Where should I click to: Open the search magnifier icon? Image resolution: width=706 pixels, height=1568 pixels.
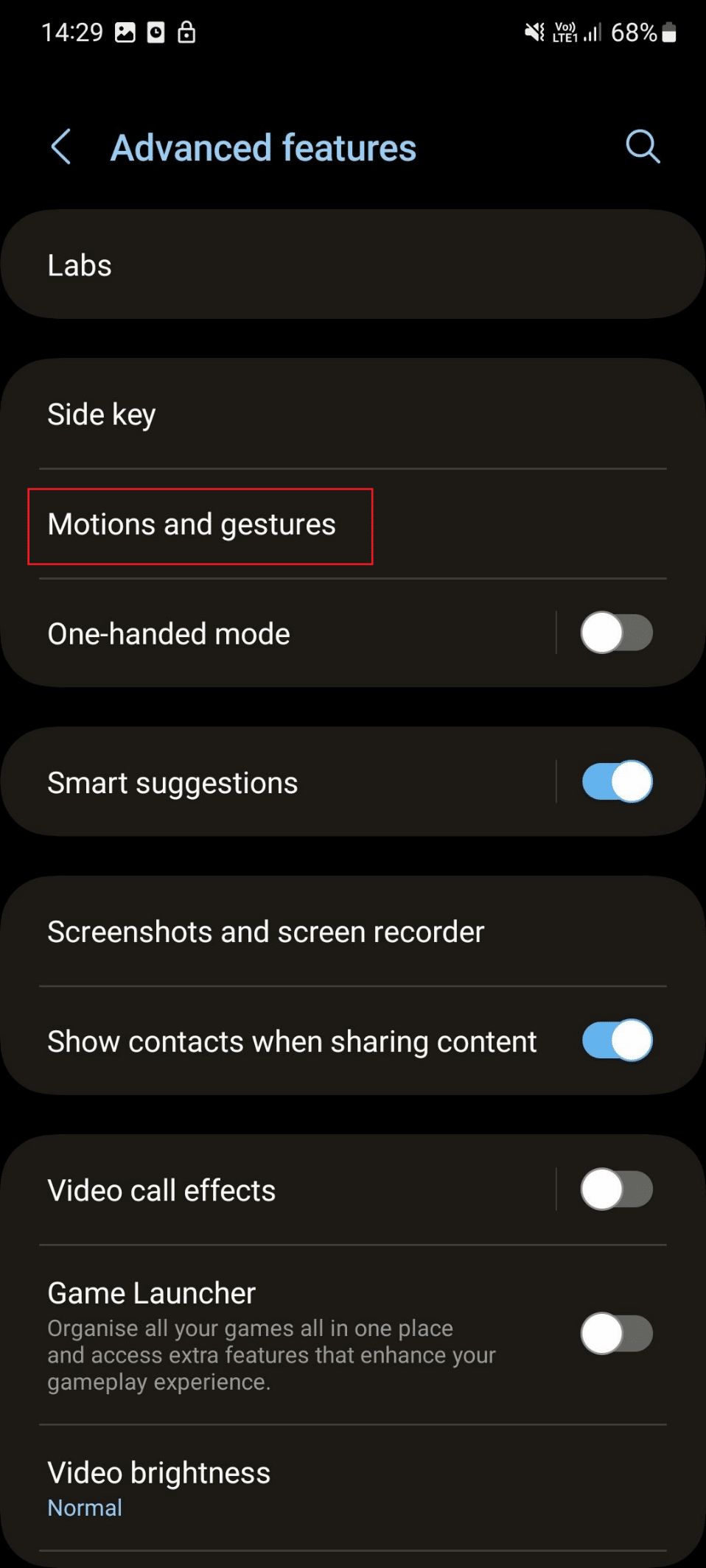coord(643,147)
